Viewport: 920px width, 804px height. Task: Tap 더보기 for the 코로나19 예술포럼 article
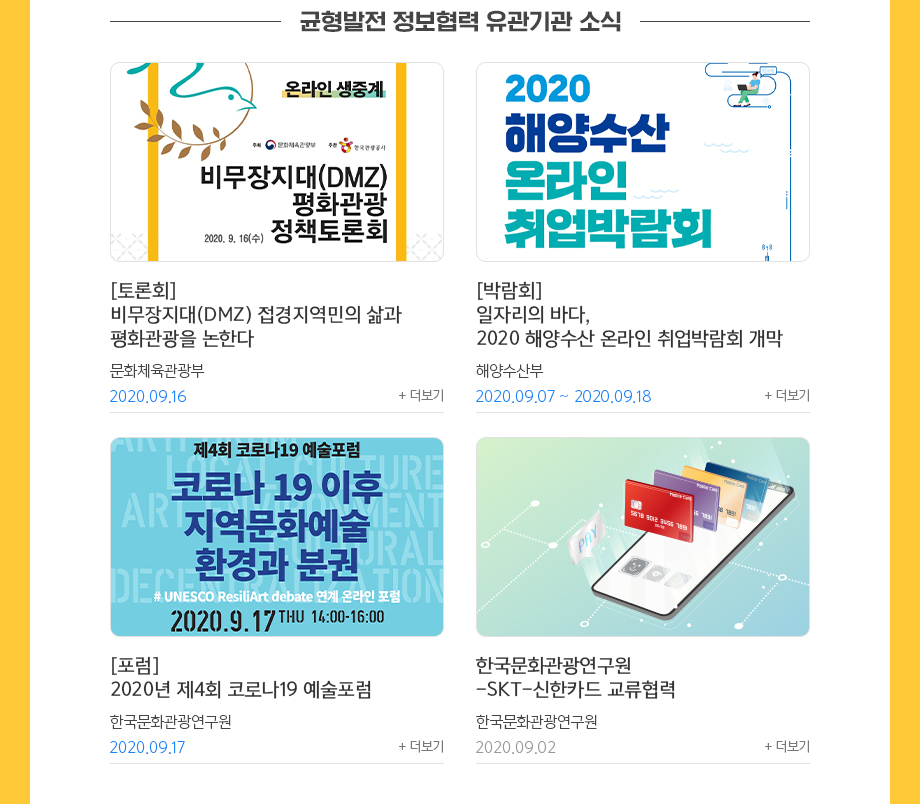421,746
